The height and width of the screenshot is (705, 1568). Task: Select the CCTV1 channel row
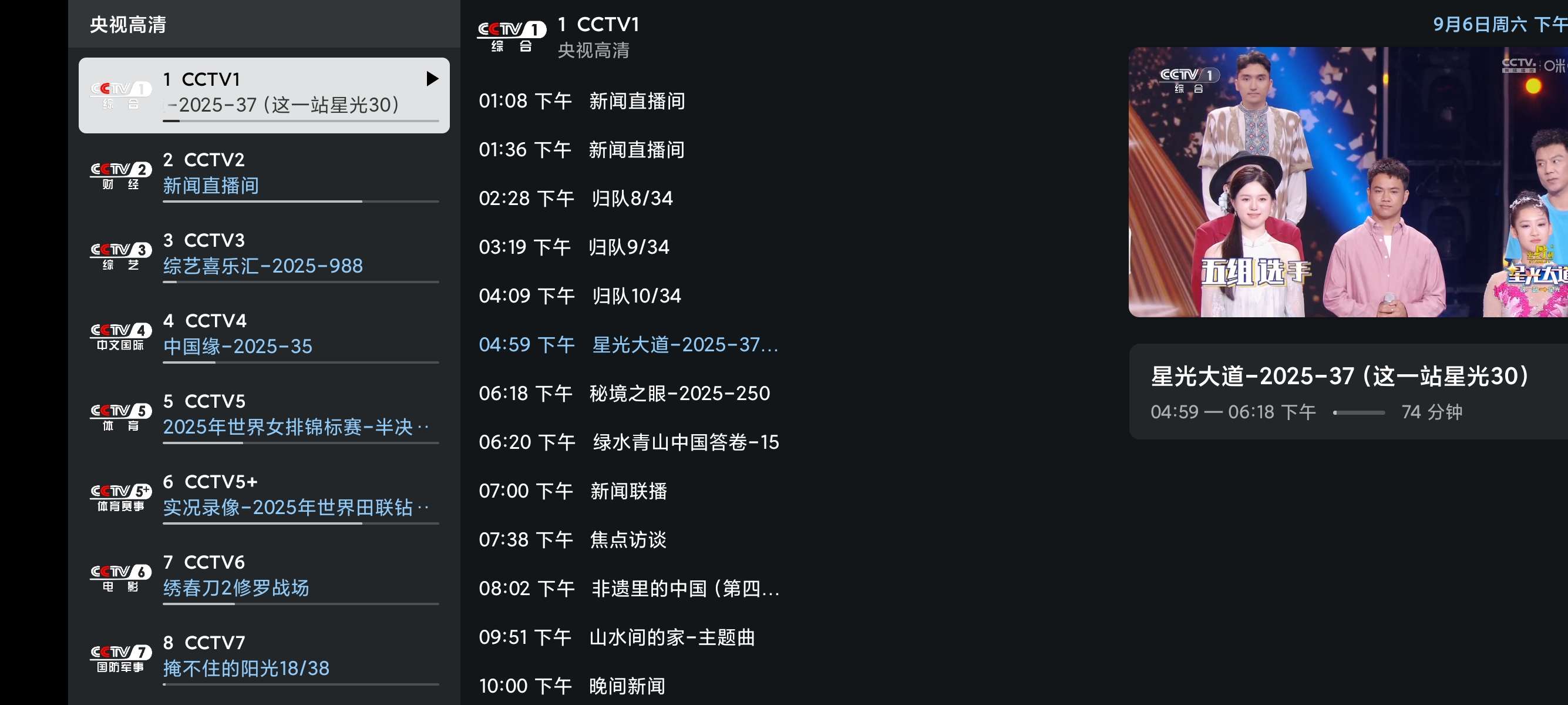click(264, 95)
